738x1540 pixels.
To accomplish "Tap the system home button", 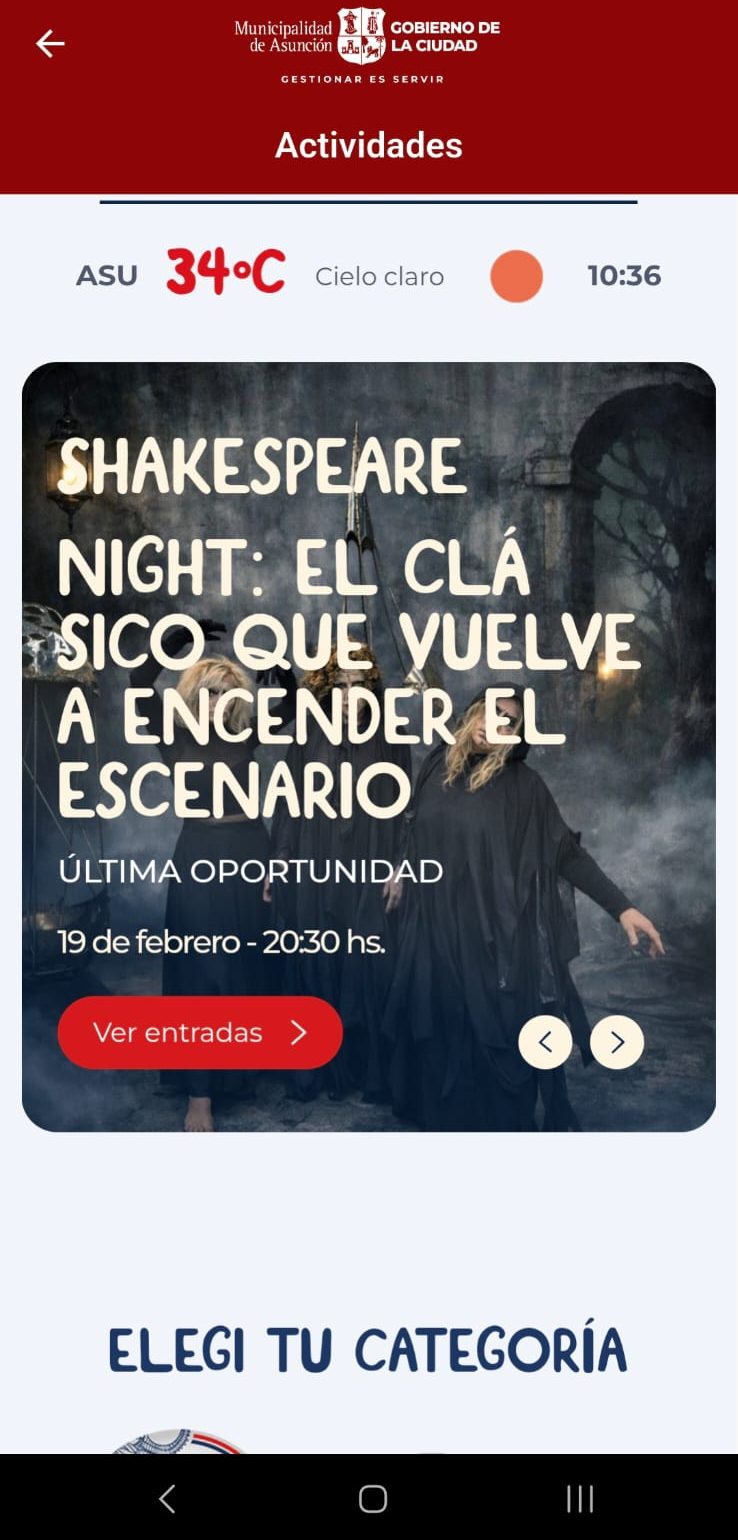I will point(372,1498).
